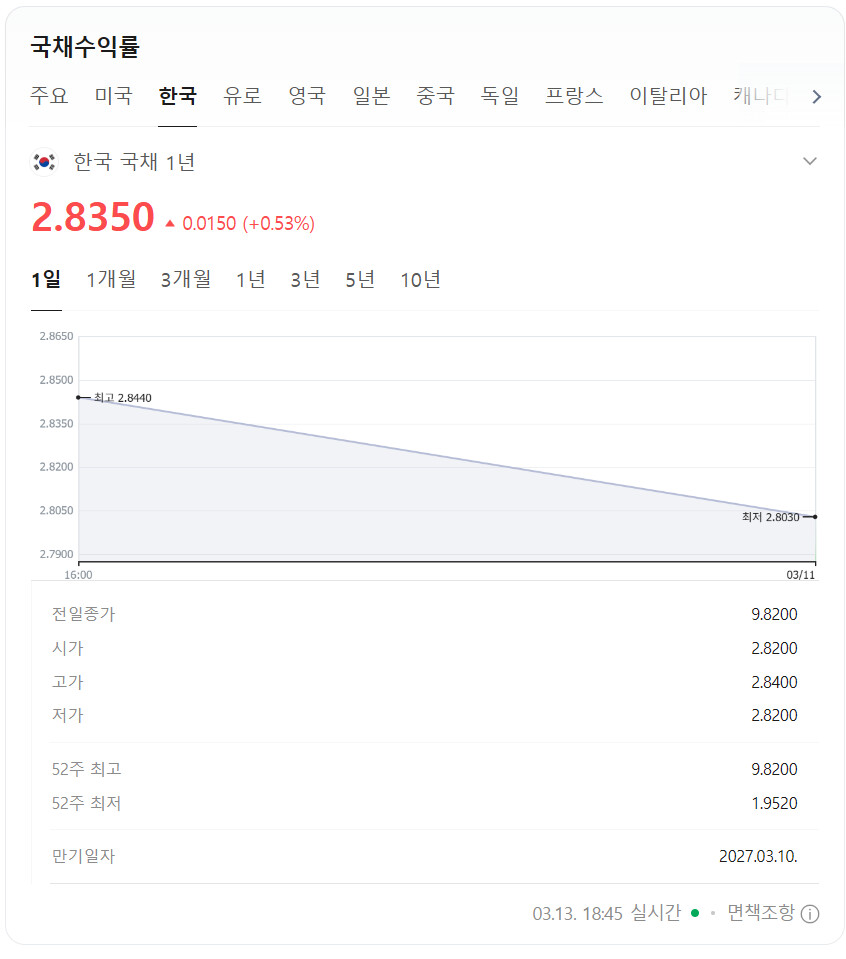Change chart period to 3개월

pyautogui.click(x=185, y=280)
